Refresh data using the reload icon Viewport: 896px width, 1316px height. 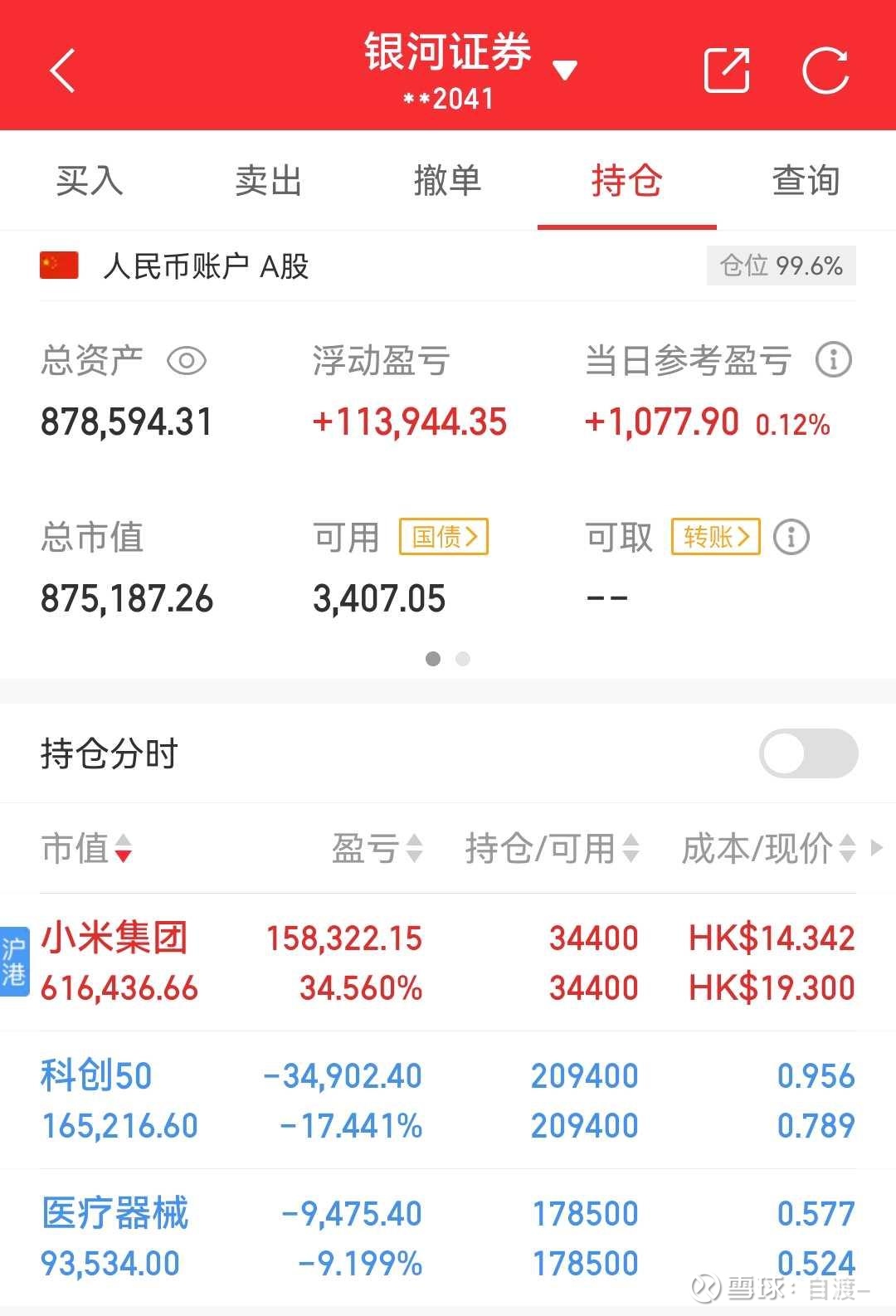824,70
